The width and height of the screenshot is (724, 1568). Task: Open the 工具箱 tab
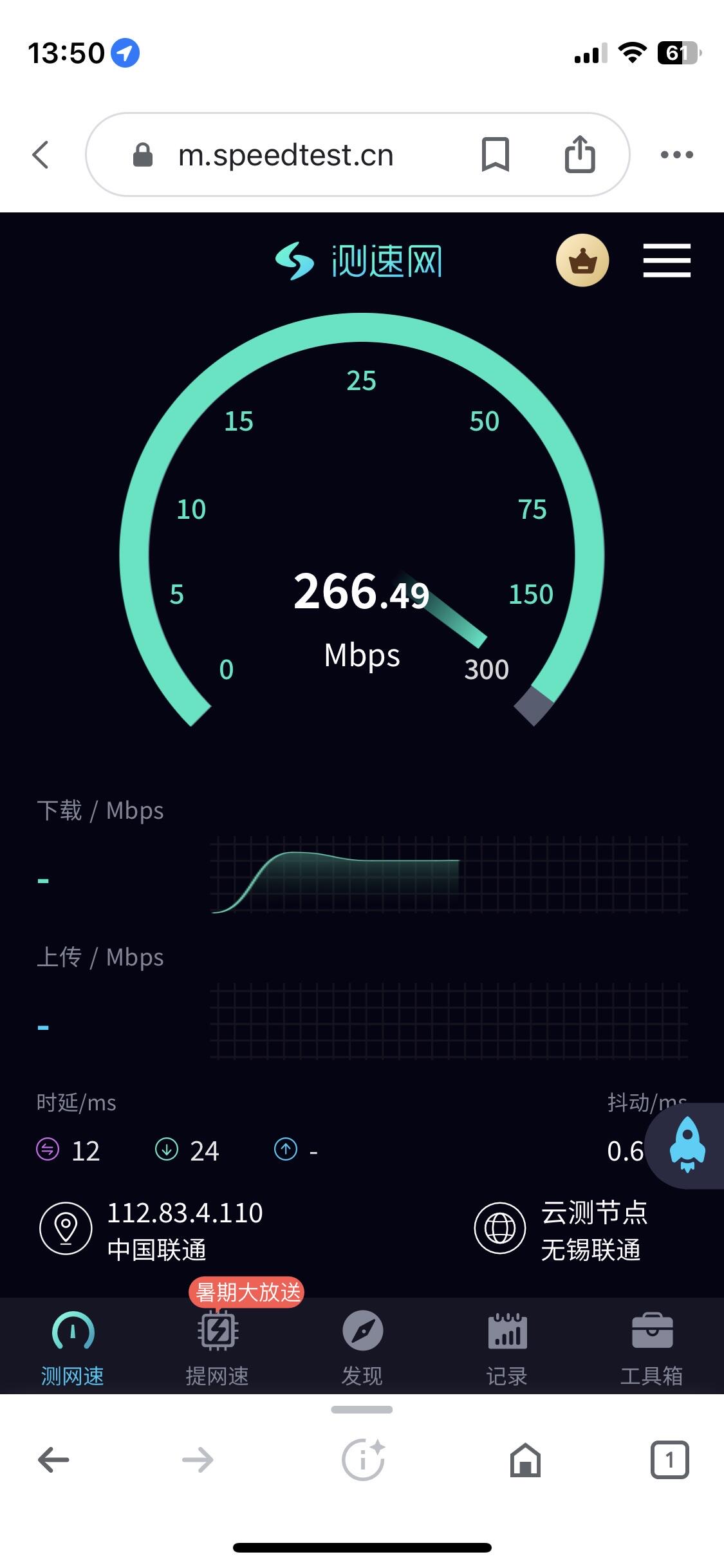(651, 1347)
